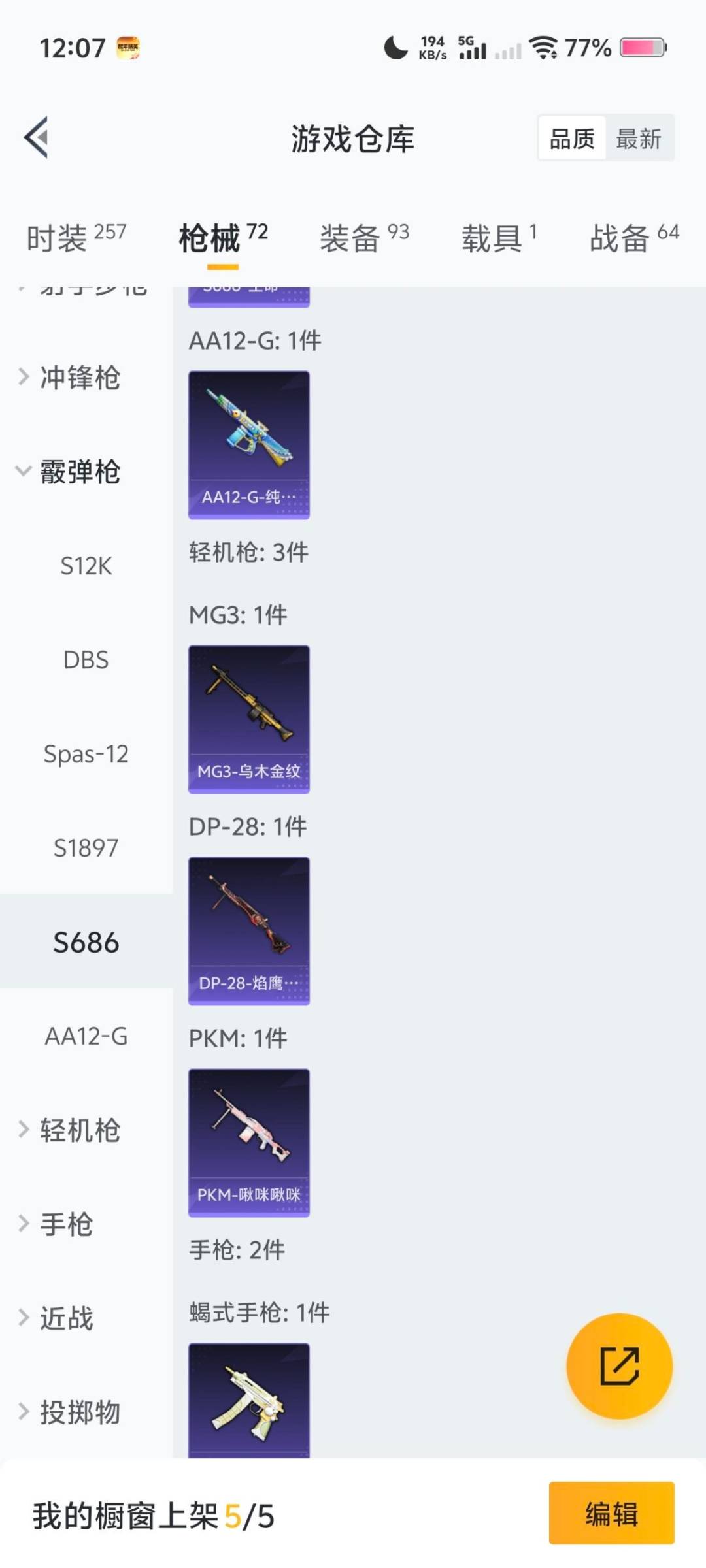Keep sorting on 品质

point(571,138)
